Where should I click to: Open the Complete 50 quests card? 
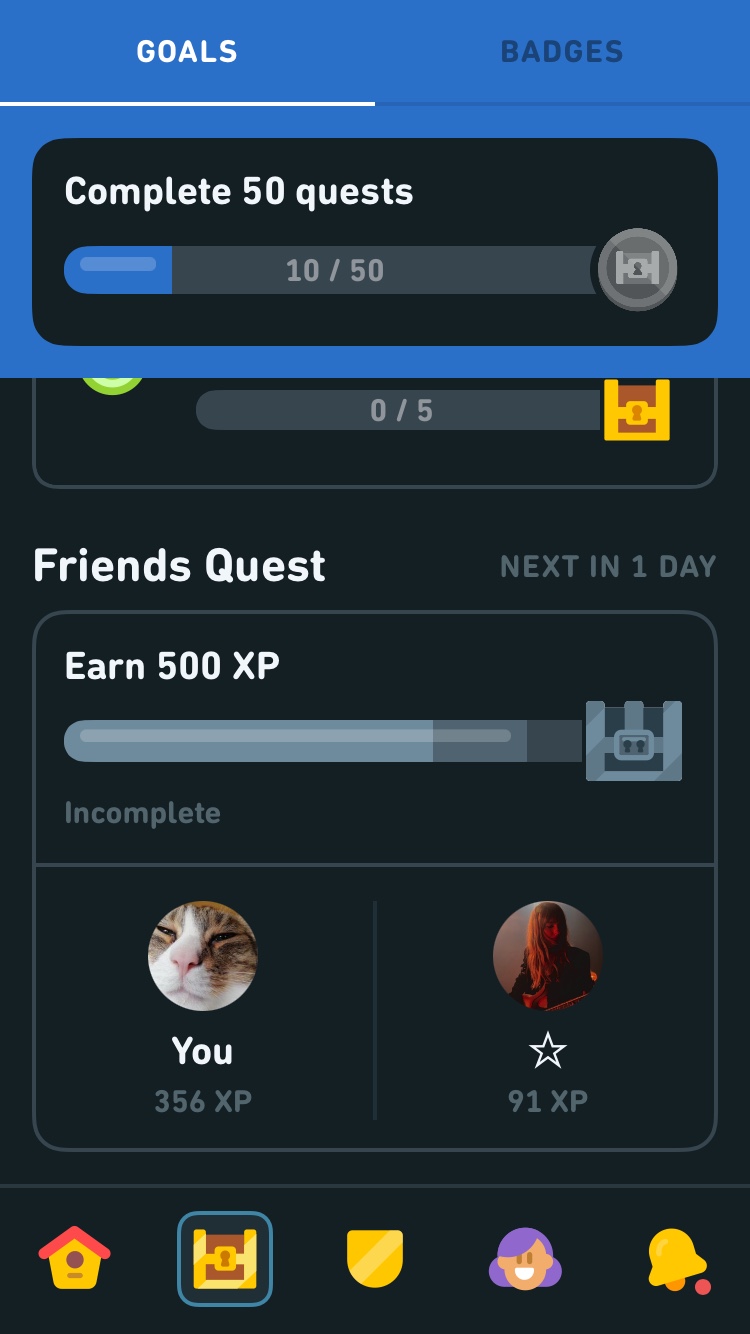[x=374, y=241]
